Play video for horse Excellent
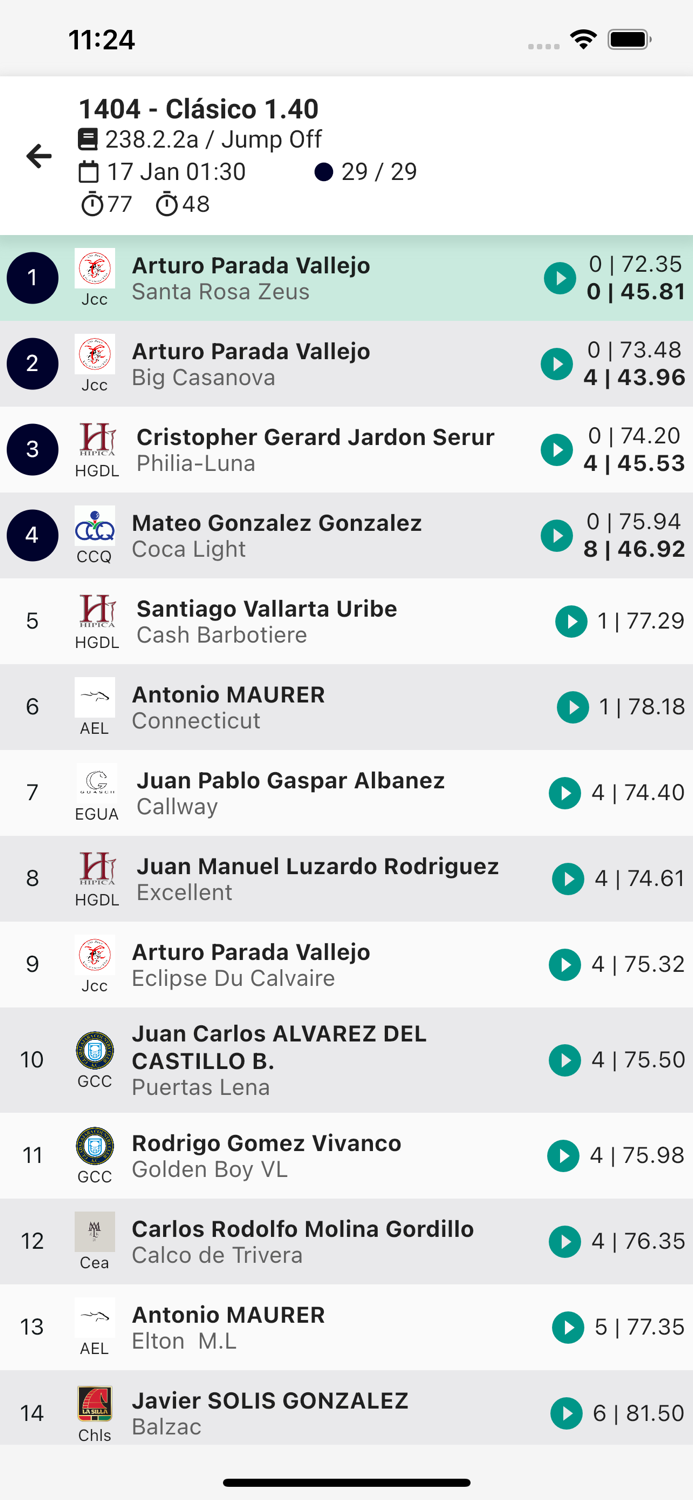 568,879
